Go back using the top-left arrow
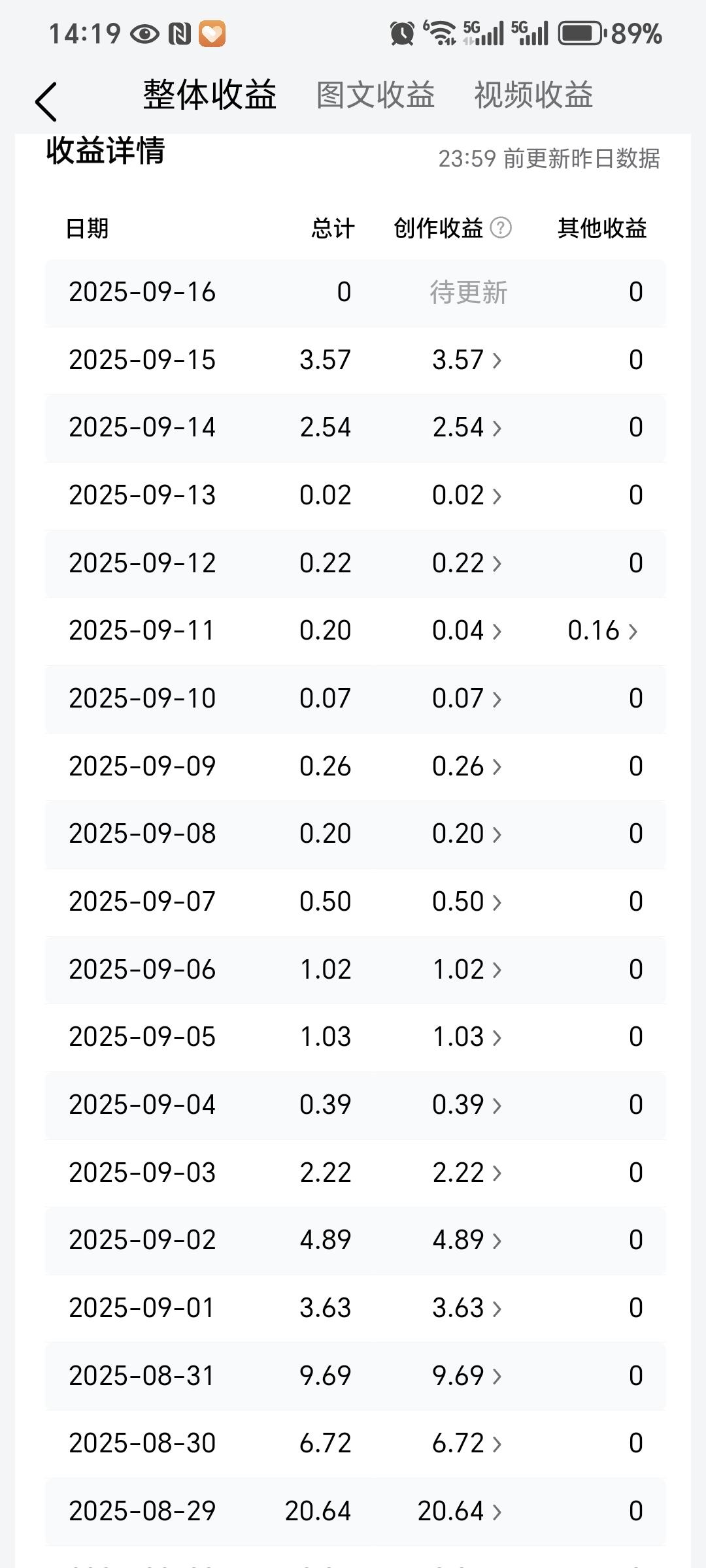The image size is (706, 1568). (x=46, y=102)
